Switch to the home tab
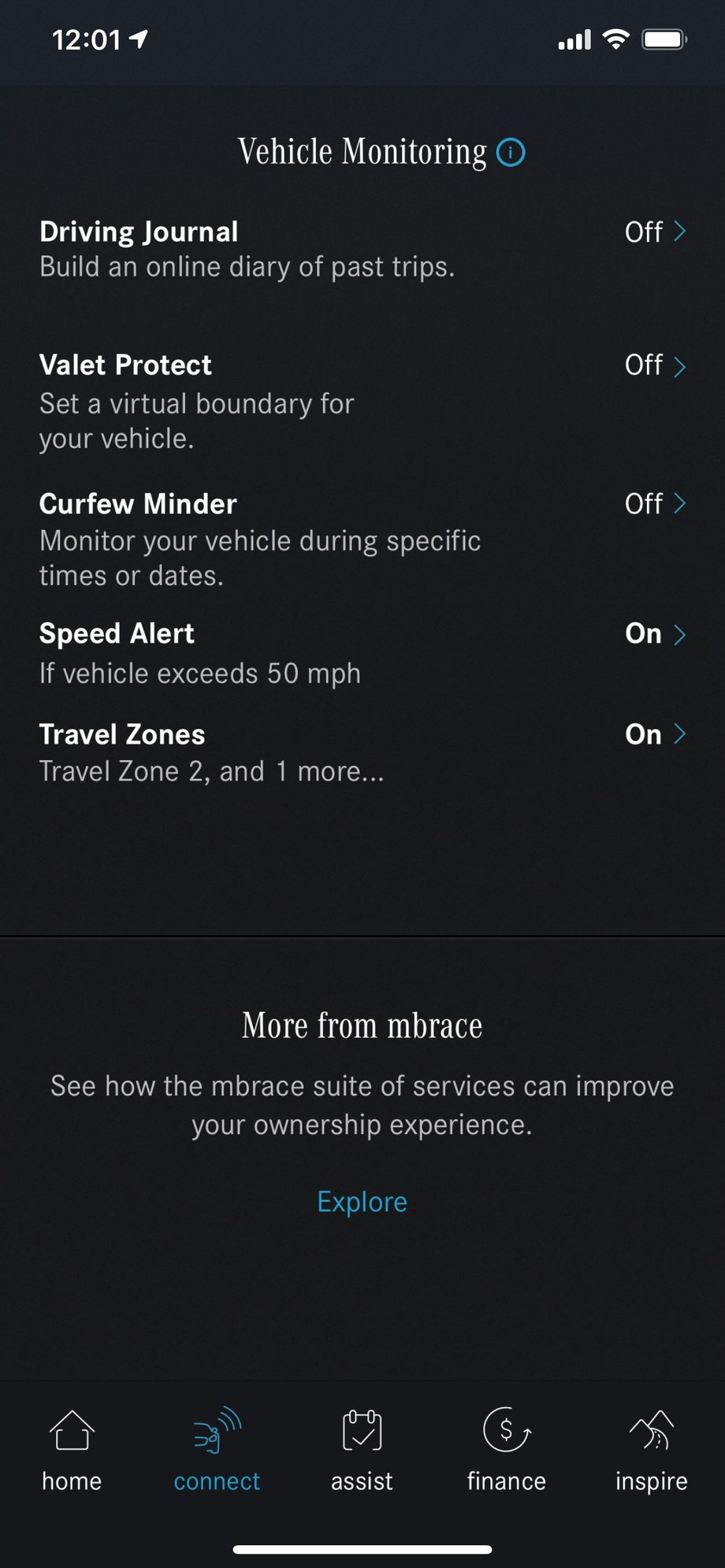 point(72,1451)
